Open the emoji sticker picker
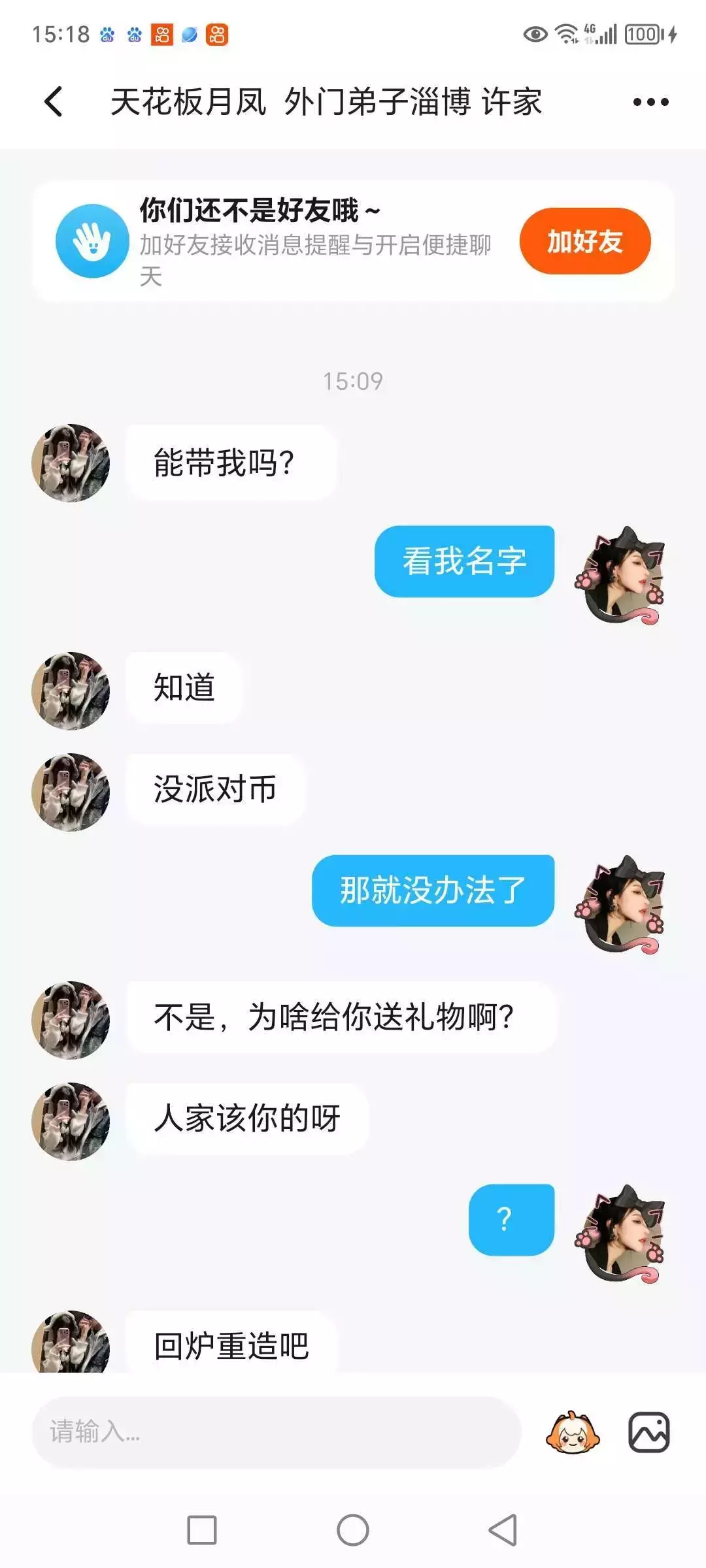Image resolution: width=706 pixels, height=1568 pixels. 573,1432
